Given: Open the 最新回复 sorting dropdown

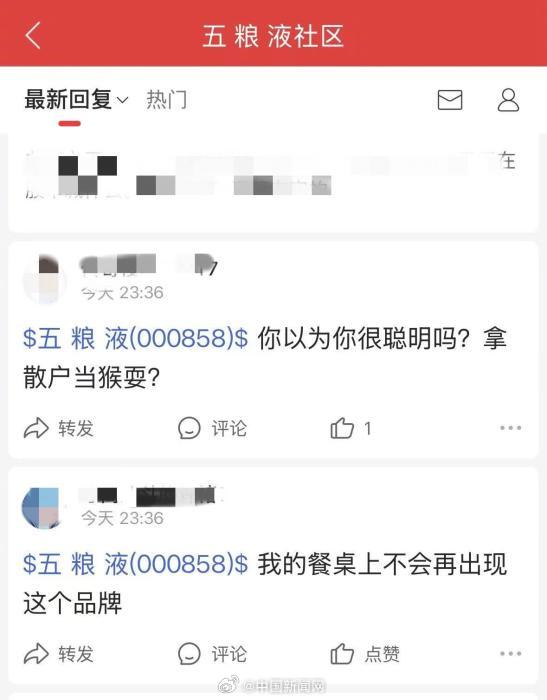Looking at the screenshot, I should (76, 99).
